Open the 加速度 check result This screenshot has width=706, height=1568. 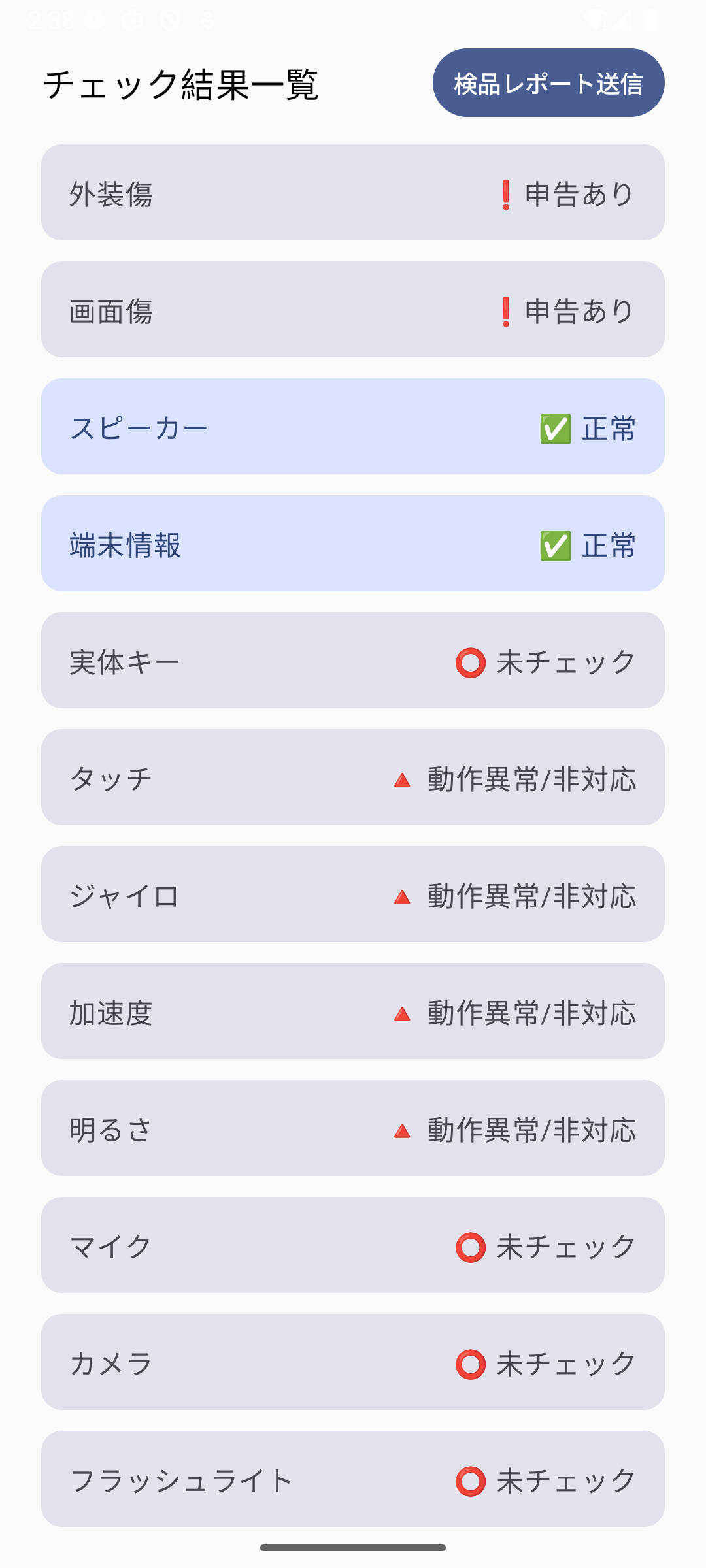pyautogui.click(x=353, y=1012)
